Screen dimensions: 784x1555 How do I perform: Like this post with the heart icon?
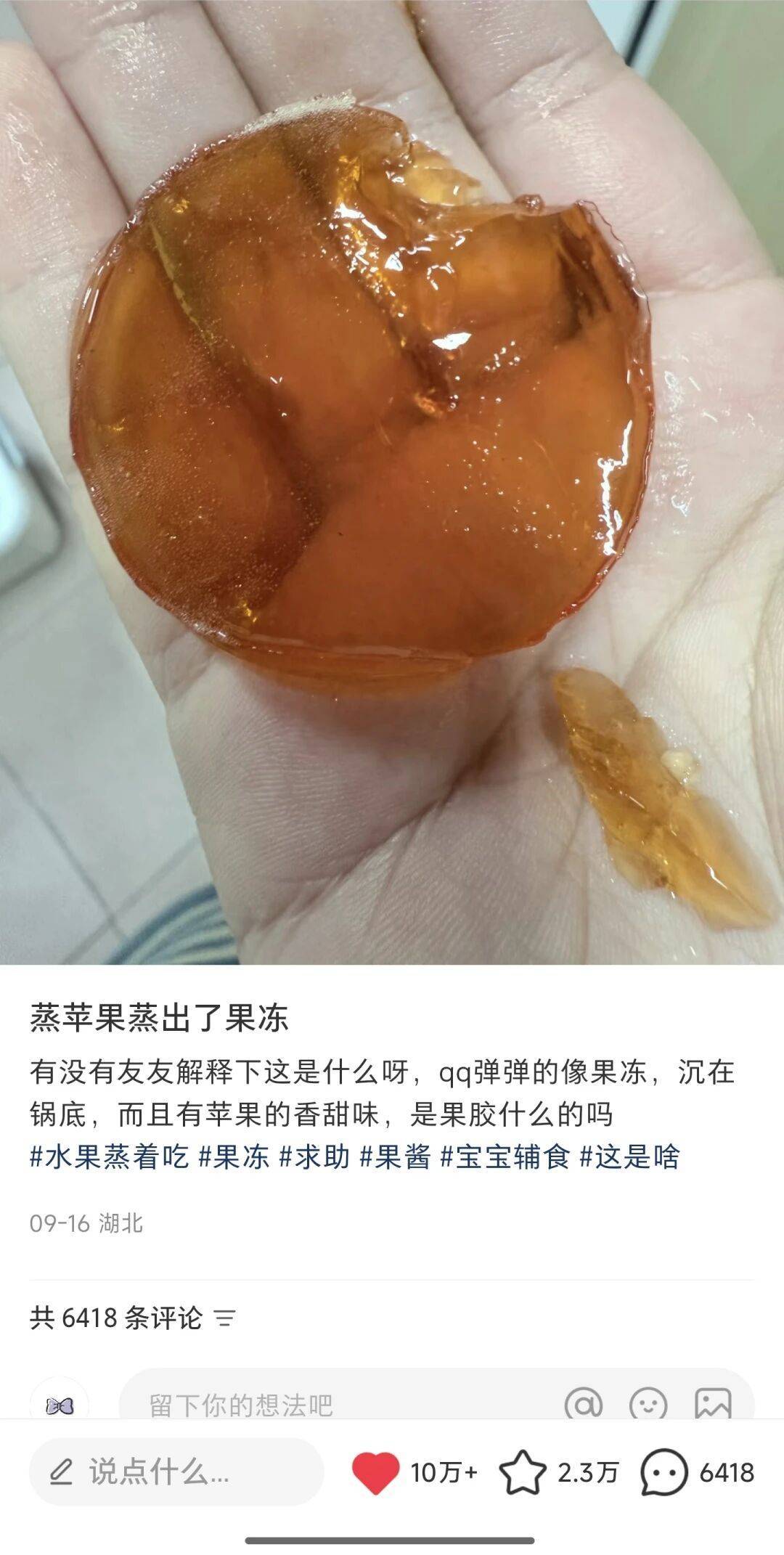(375, 1472)
